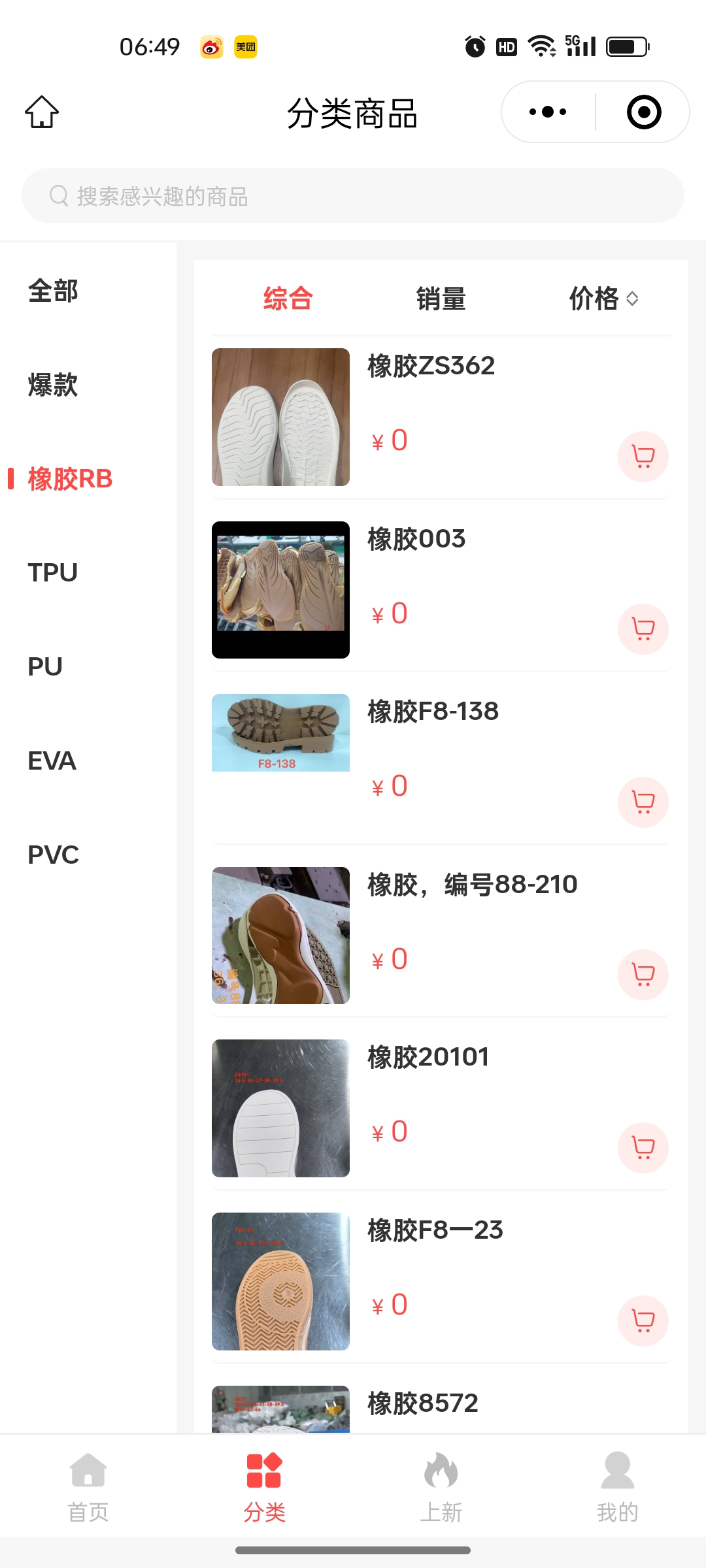View the 橡胶，编号88-210 product details
This screenshot has width=706, height=1568.
[x=472, y=885]
